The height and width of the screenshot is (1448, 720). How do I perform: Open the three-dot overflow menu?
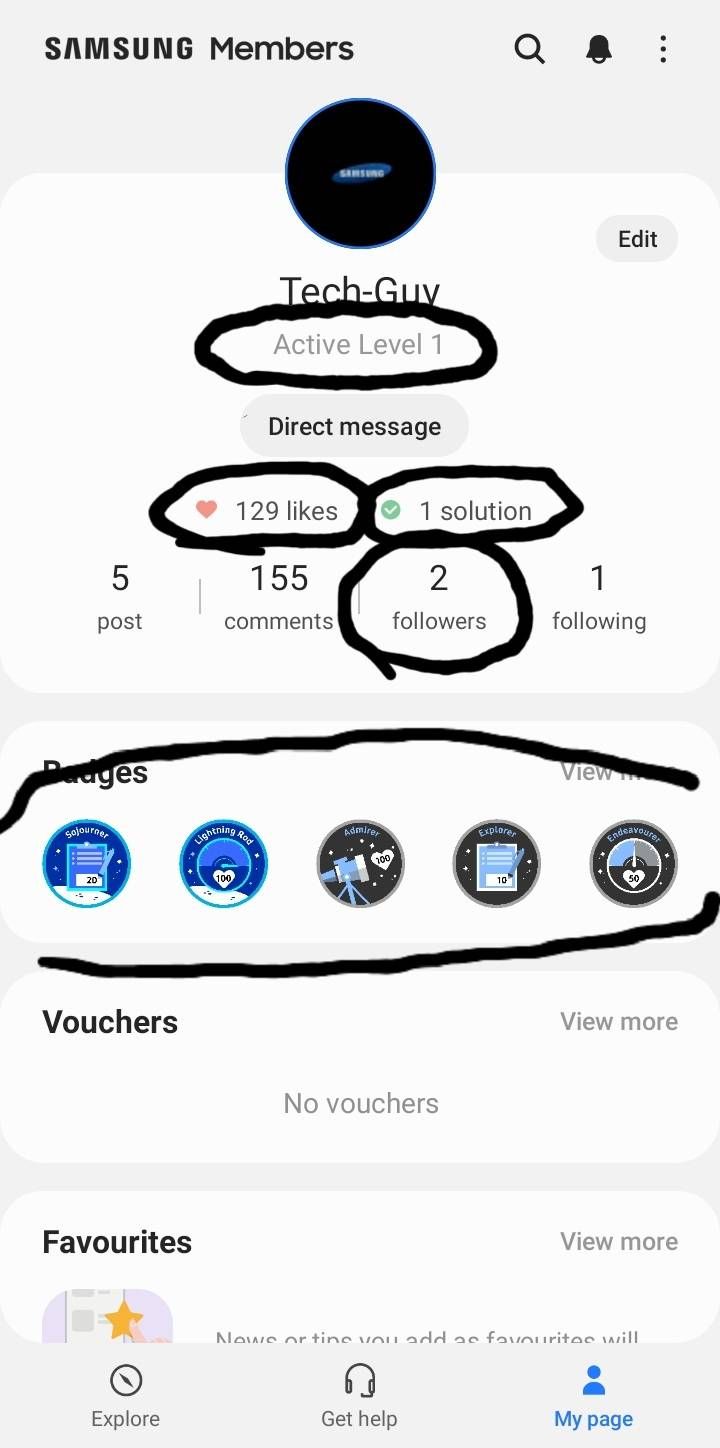tap(663, 48)
